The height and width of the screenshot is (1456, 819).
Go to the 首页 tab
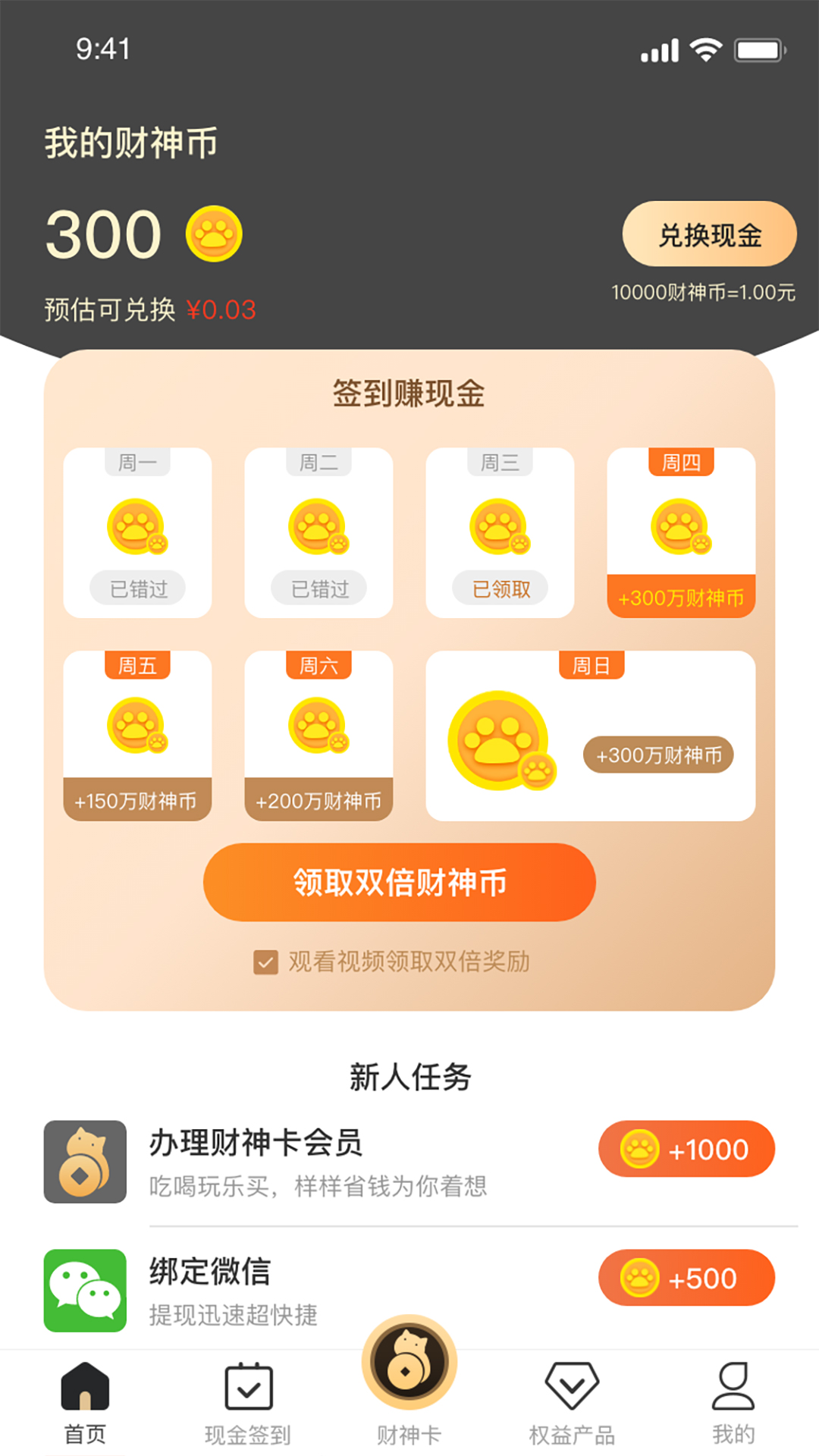(85, 1403)
